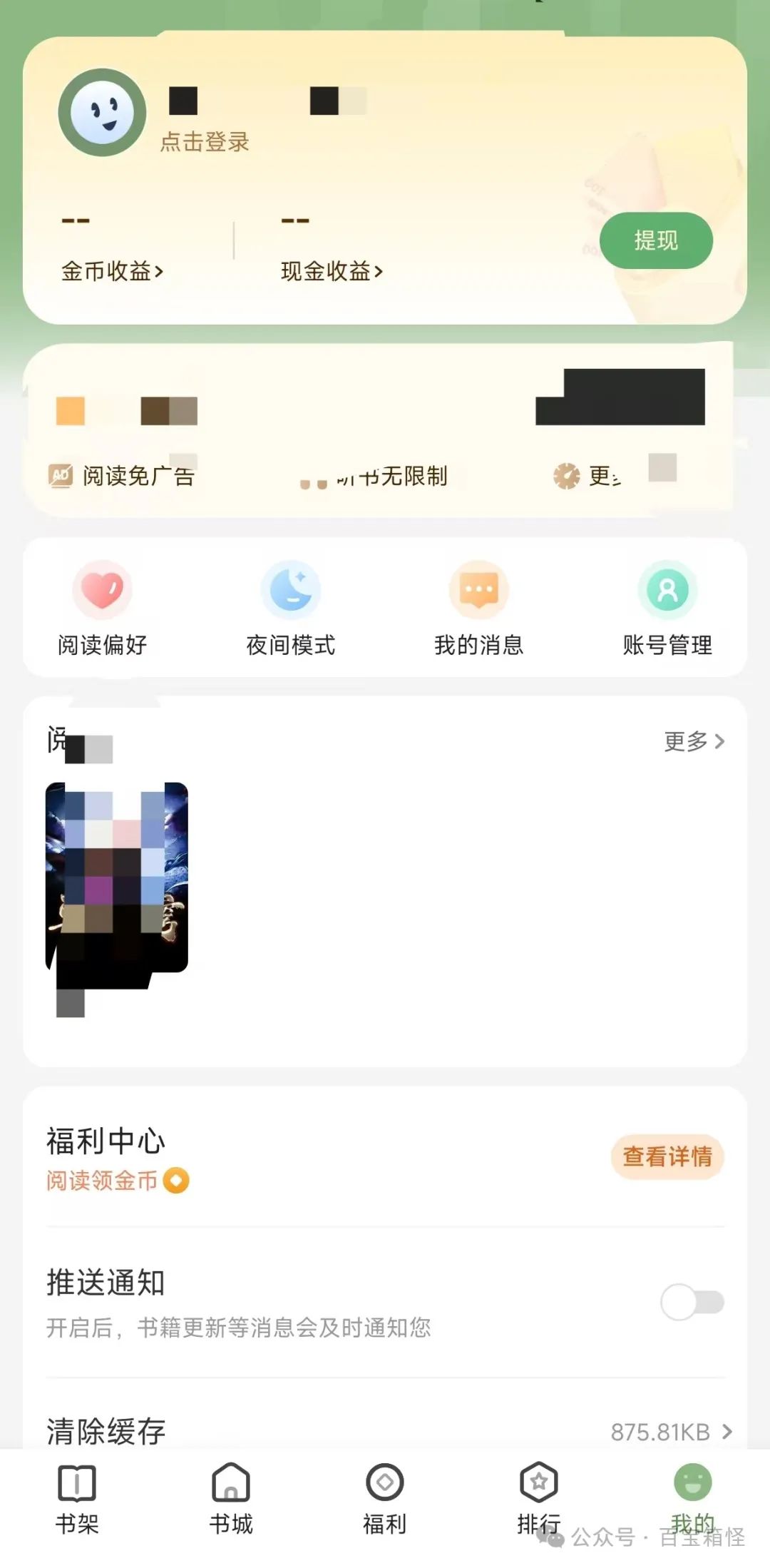Image resolution: width=770 pixels, height=1568 pixels.
Task: Tap 点击登录 to log in
Action: point(205,142)
